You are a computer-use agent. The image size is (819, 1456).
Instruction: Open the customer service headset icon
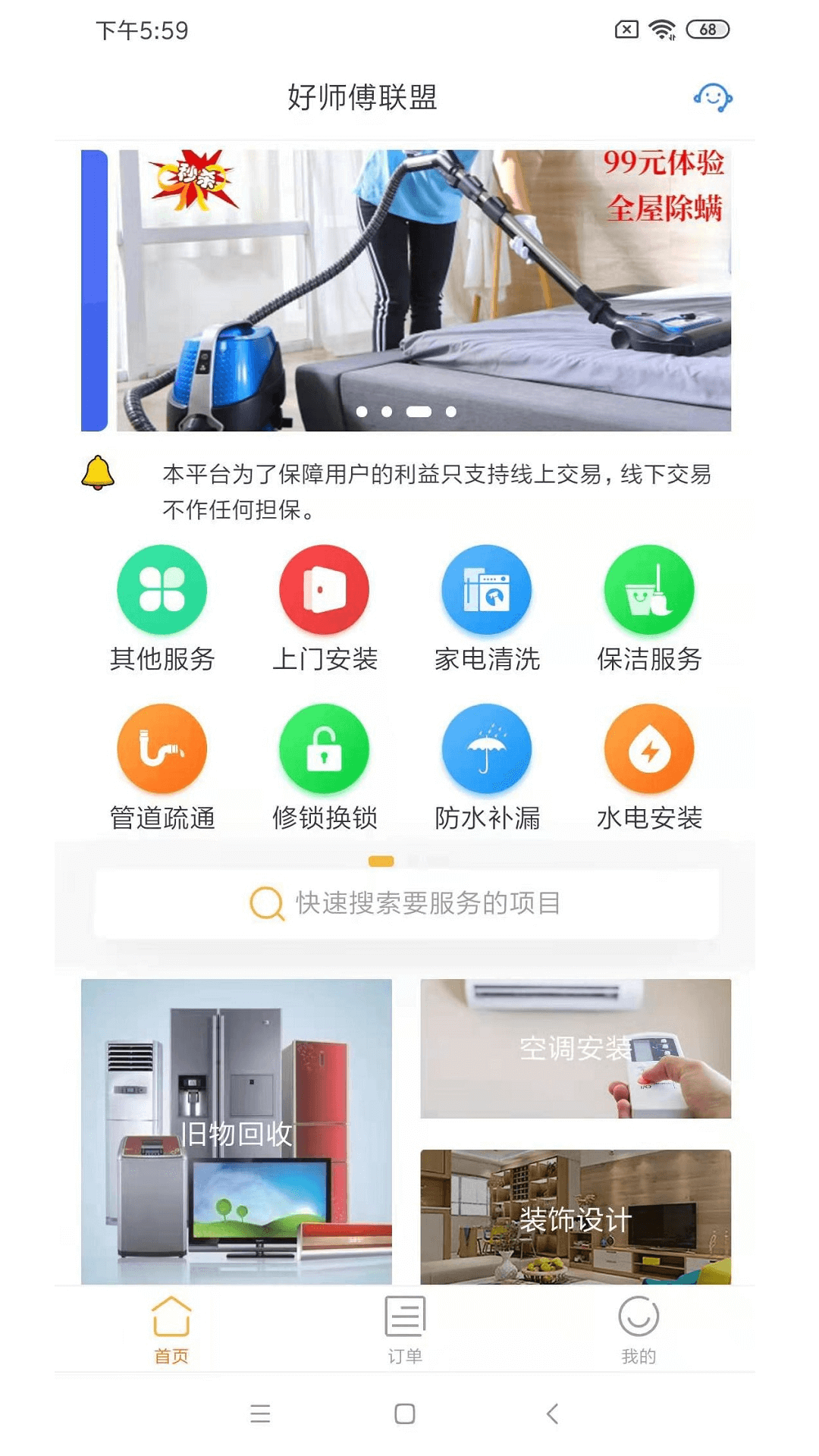point(712,98)
